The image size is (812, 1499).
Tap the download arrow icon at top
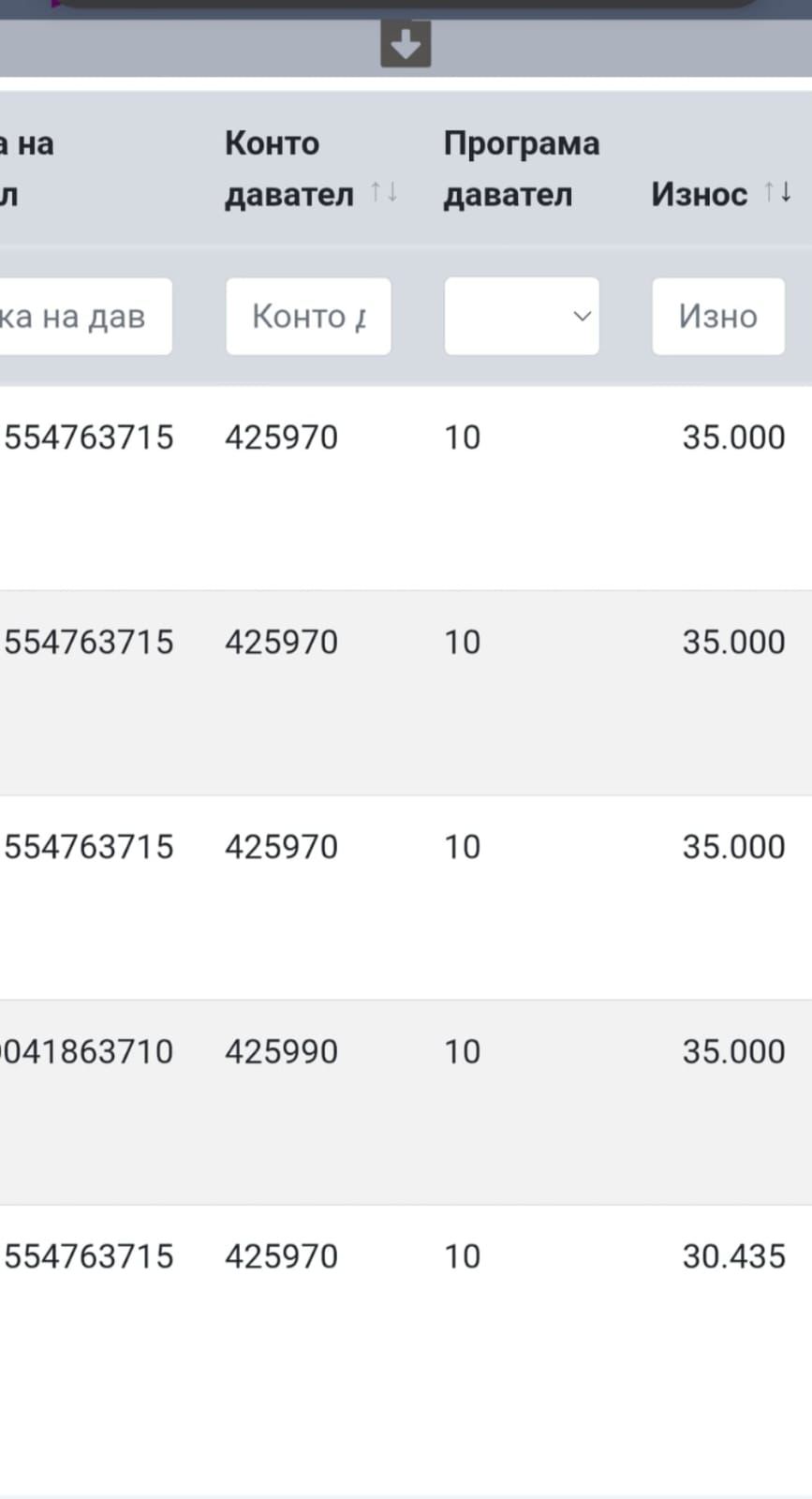[x=406, y=44]
